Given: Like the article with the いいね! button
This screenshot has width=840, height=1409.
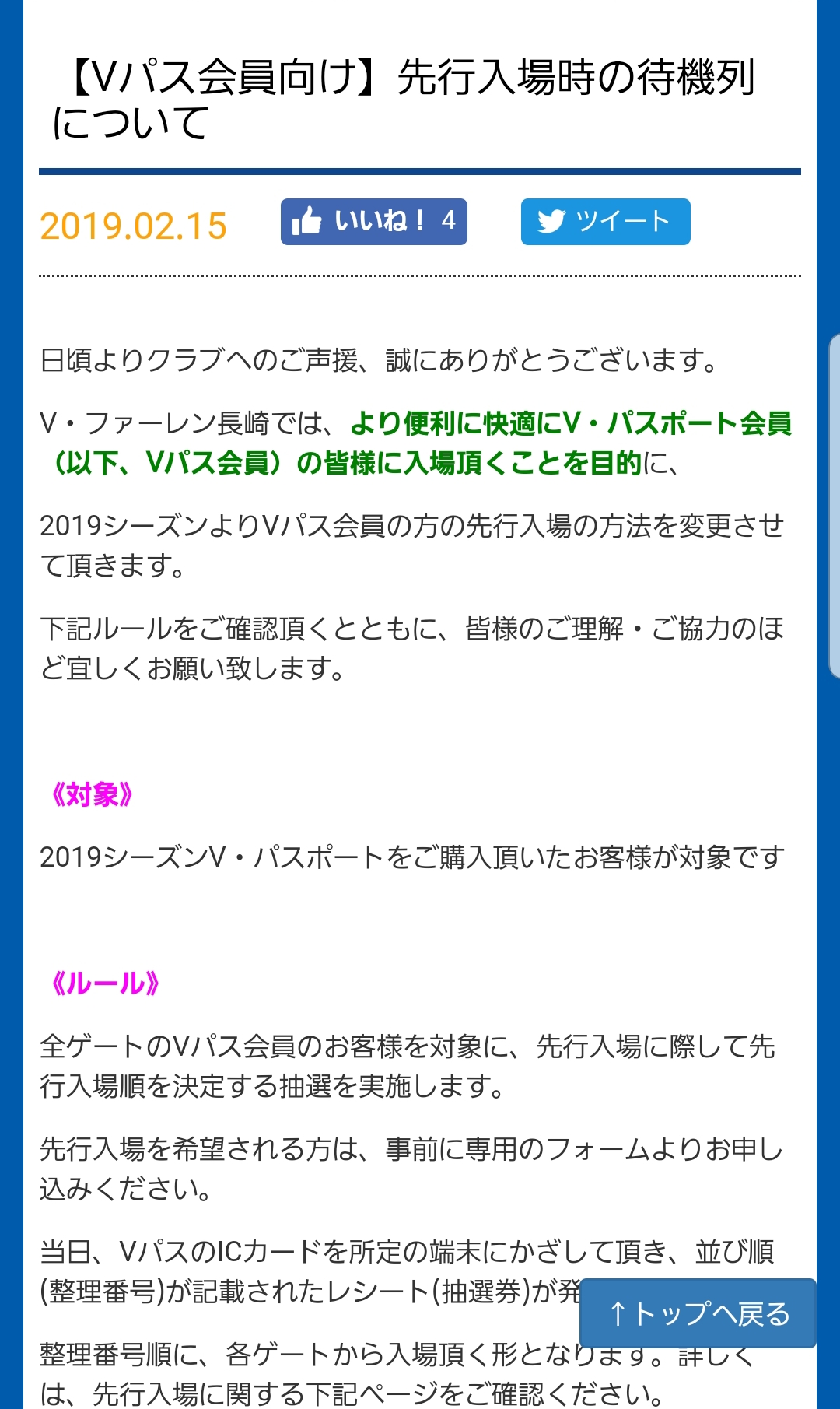Looking at the screenshot, I should tap(373, 222).
